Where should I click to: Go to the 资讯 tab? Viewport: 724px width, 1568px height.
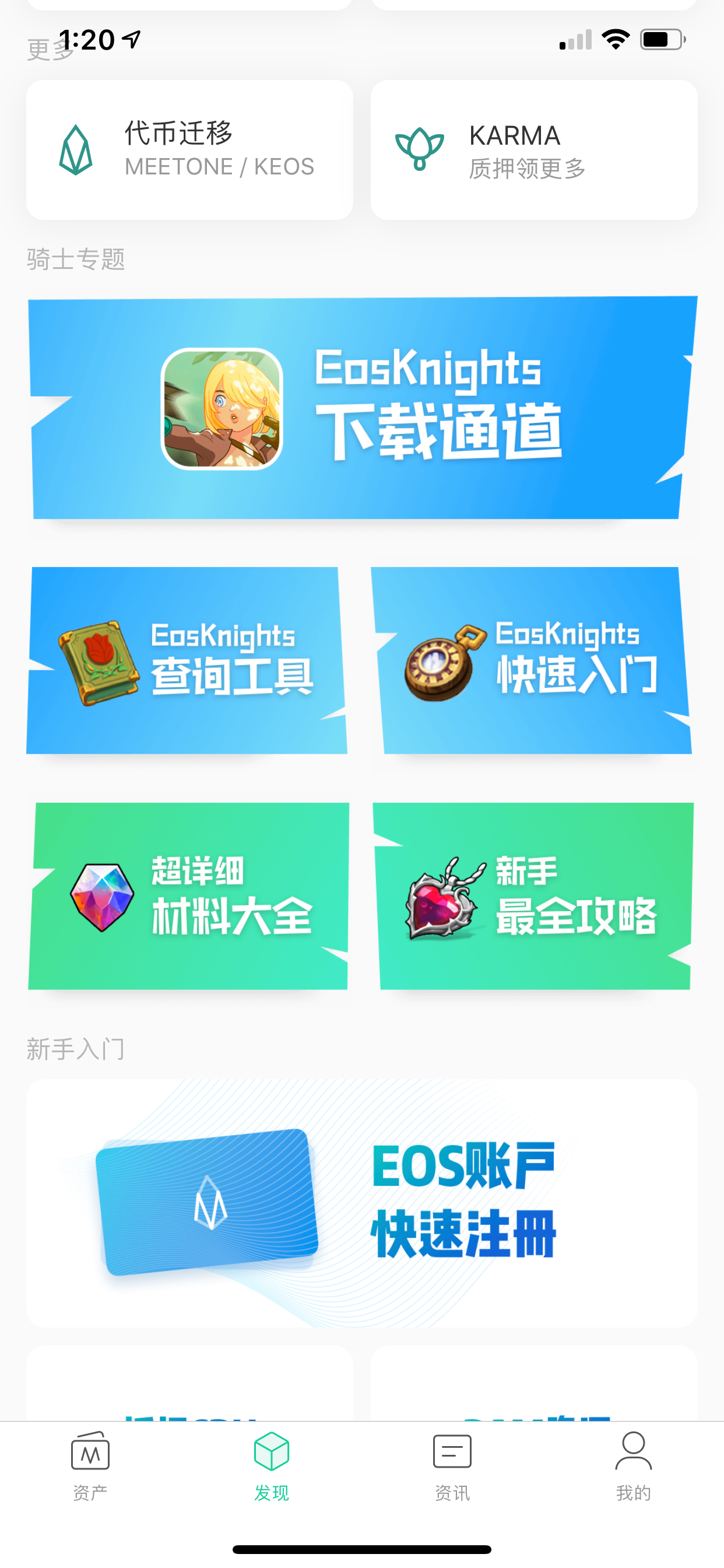452,1466
